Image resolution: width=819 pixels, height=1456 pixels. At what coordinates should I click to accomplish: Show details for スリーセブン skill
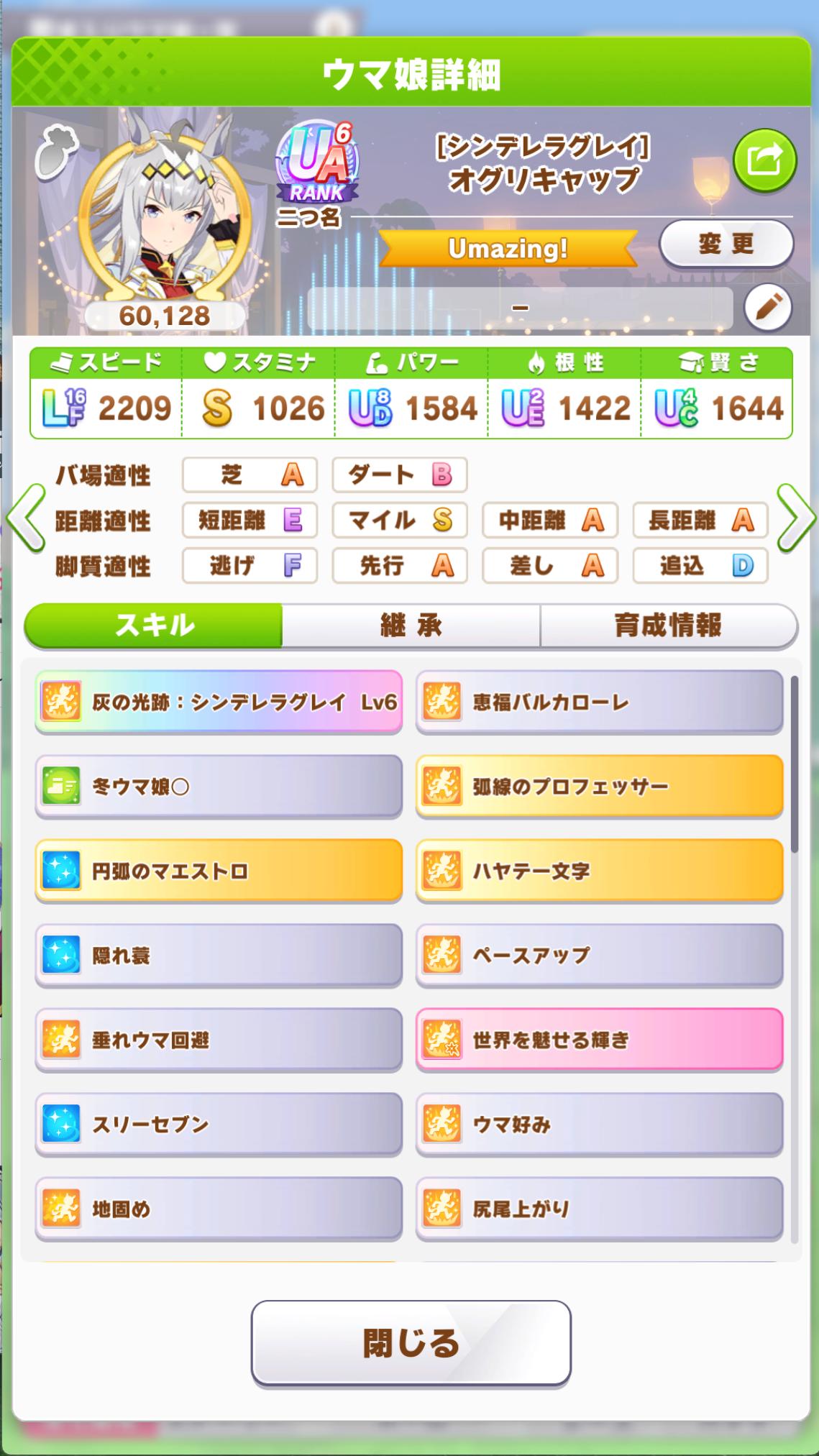pos(219,1124)
